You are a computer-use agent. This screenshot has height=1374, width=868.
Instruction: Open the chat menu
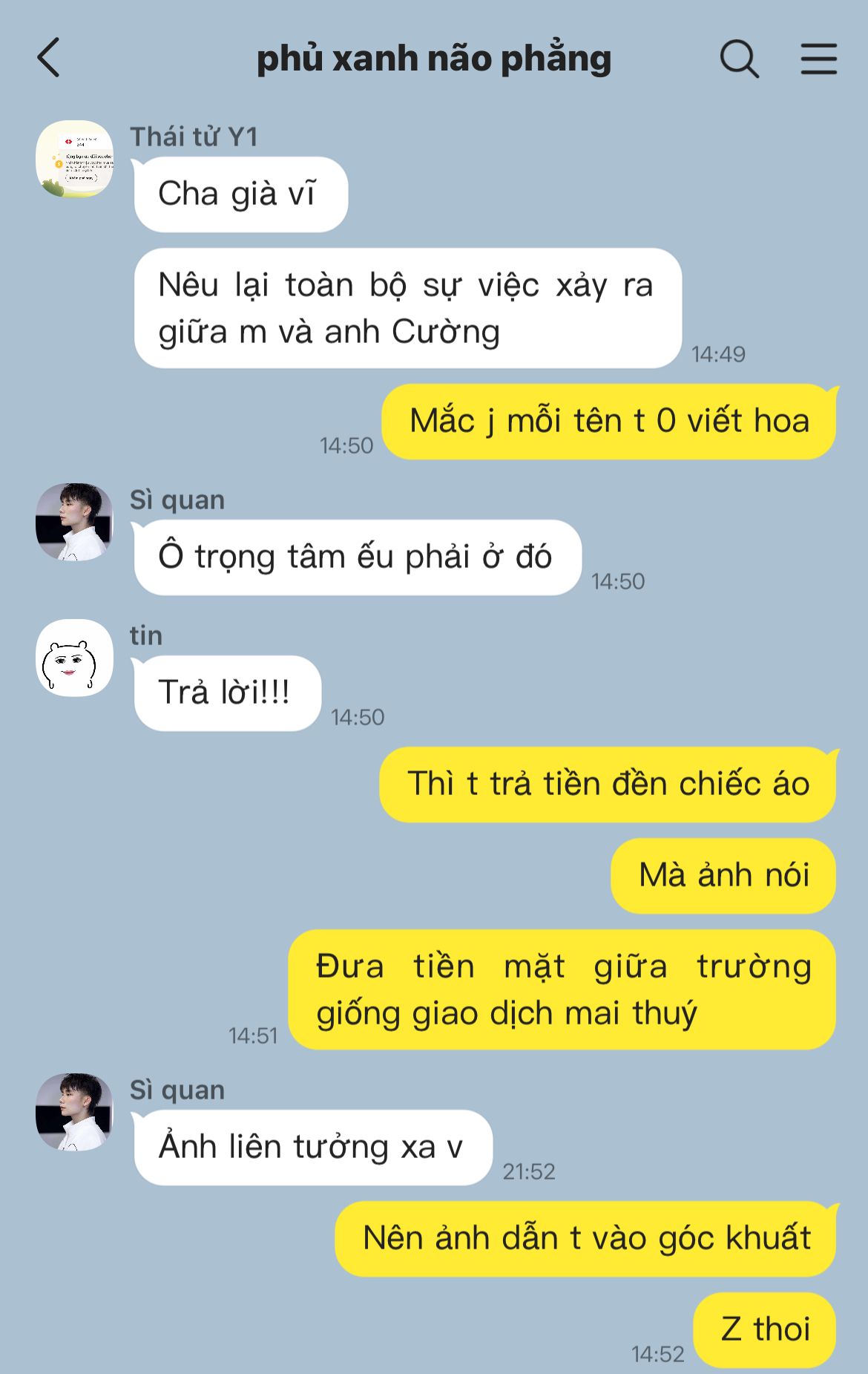click(x=818, y=58)
